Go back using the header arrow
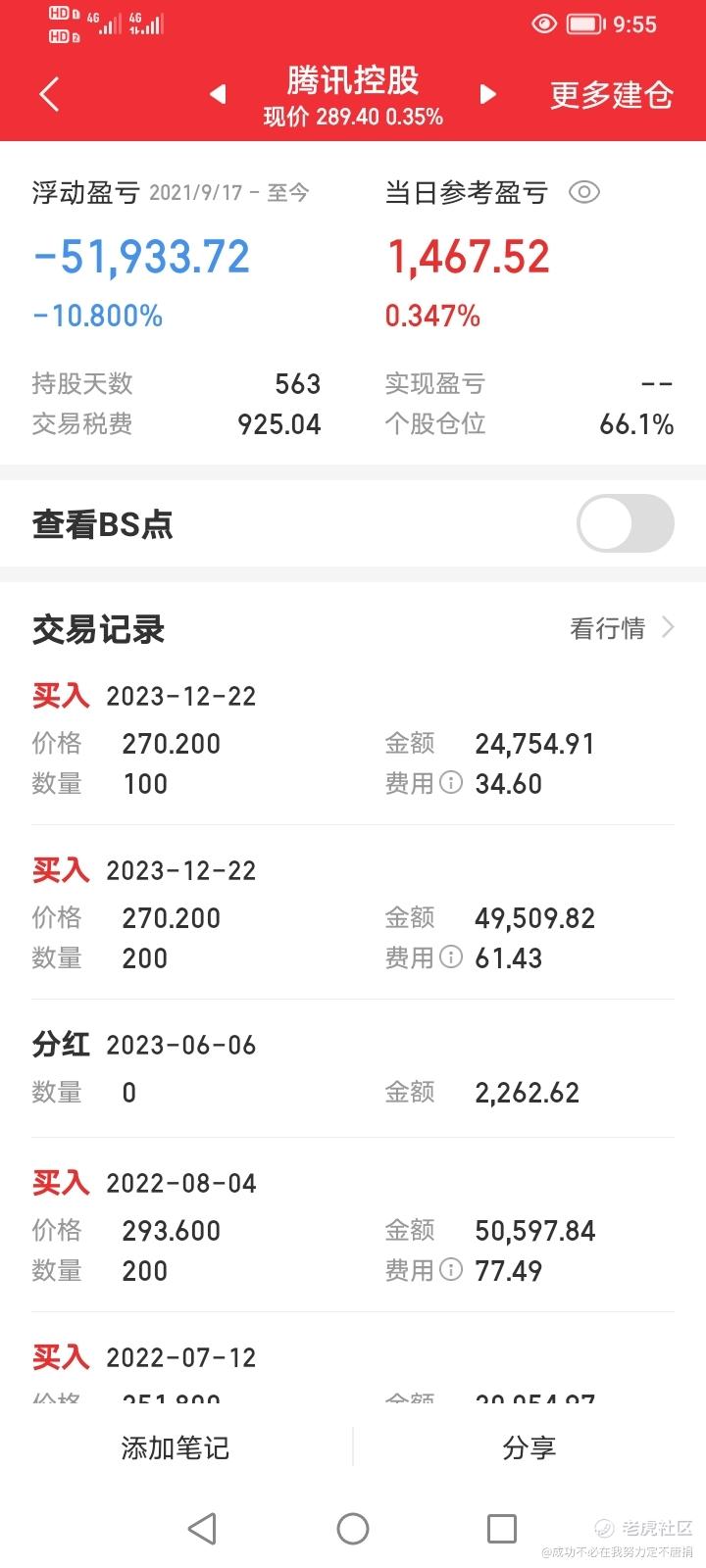706x1568 pixels. pyautogui.click(x=49, y=95)
